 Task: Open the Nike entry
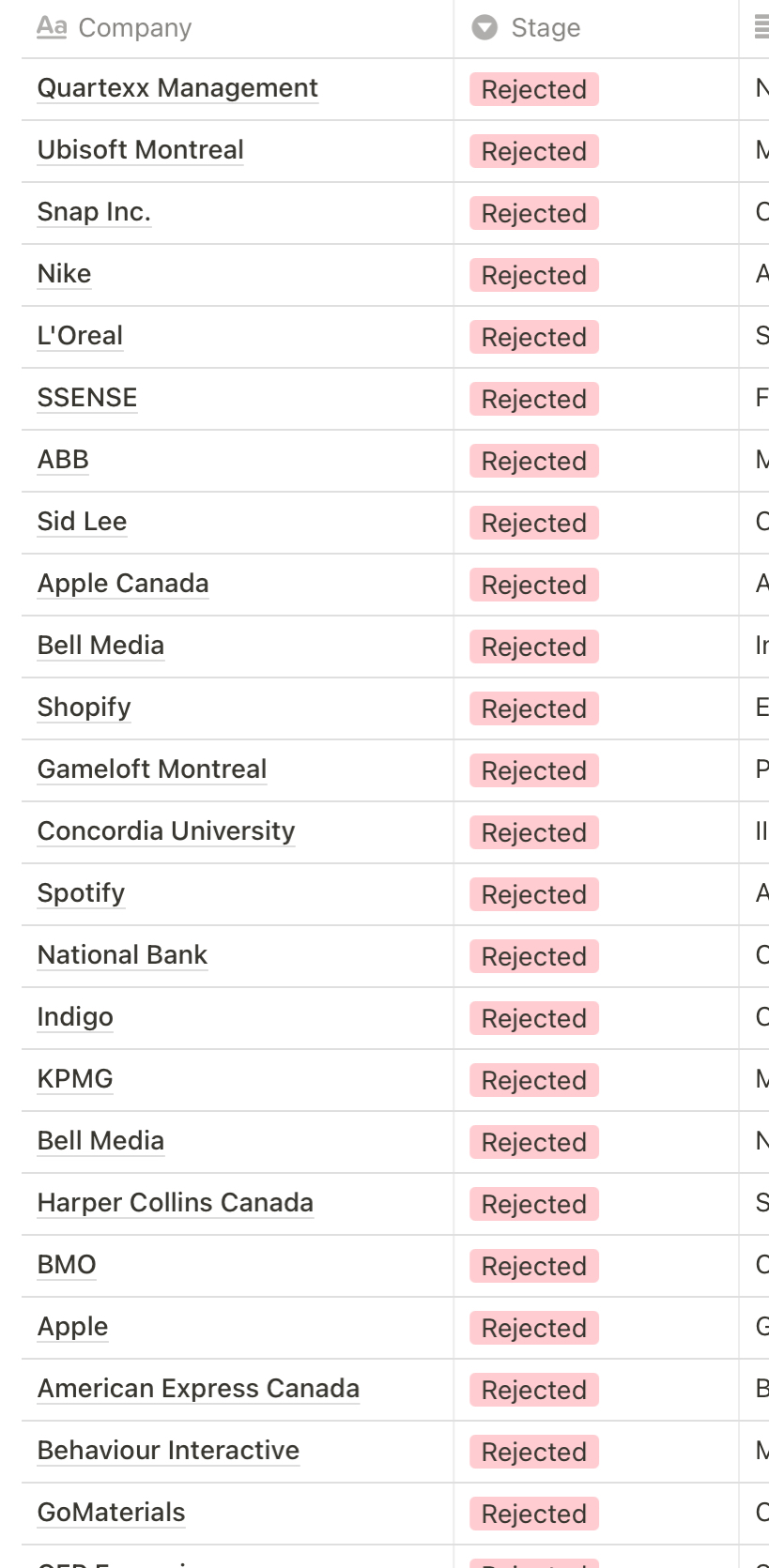tap(64, 274)
